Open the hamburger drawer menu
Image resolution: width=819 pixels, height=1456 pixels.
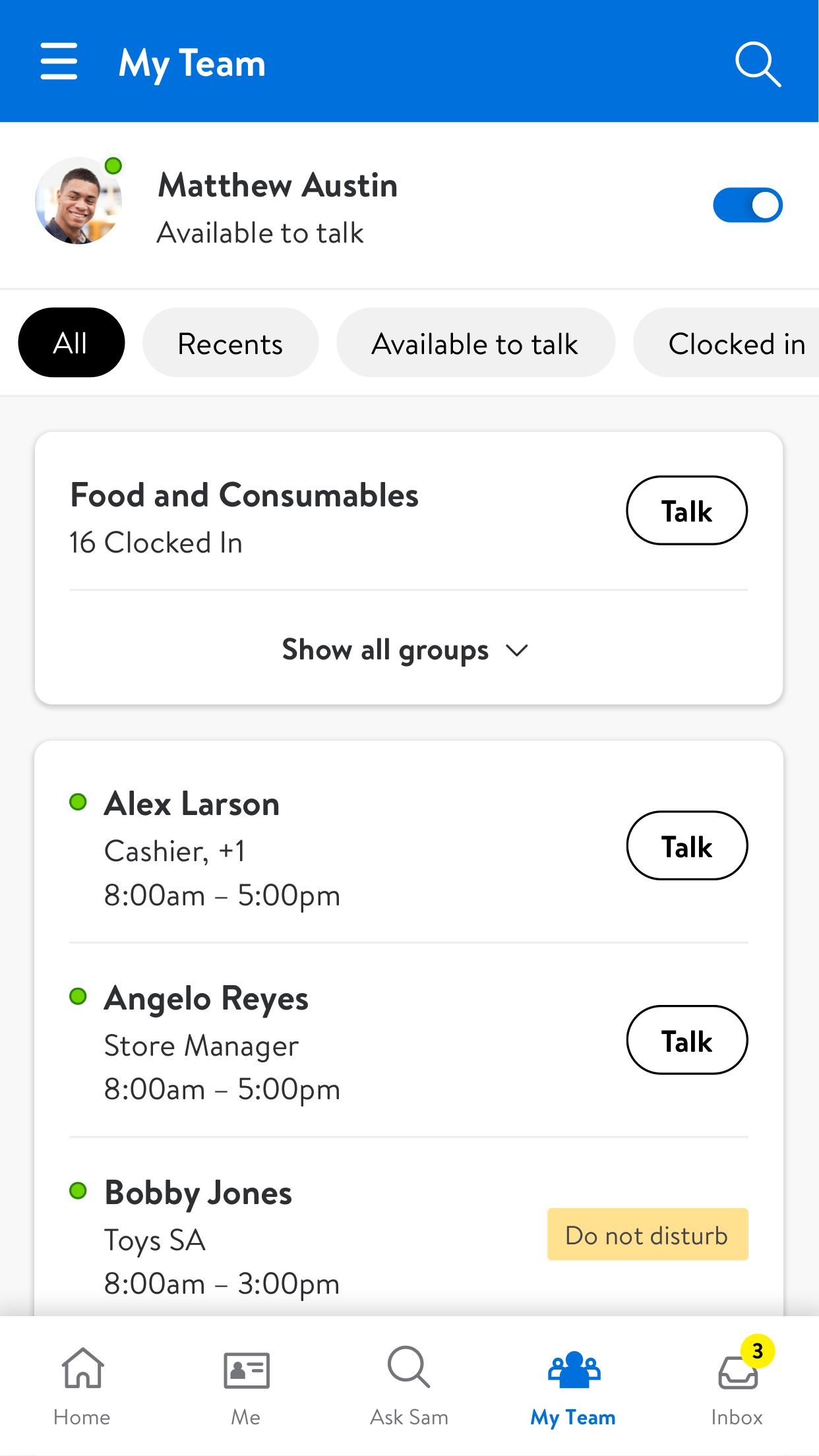tap(59, 62)
